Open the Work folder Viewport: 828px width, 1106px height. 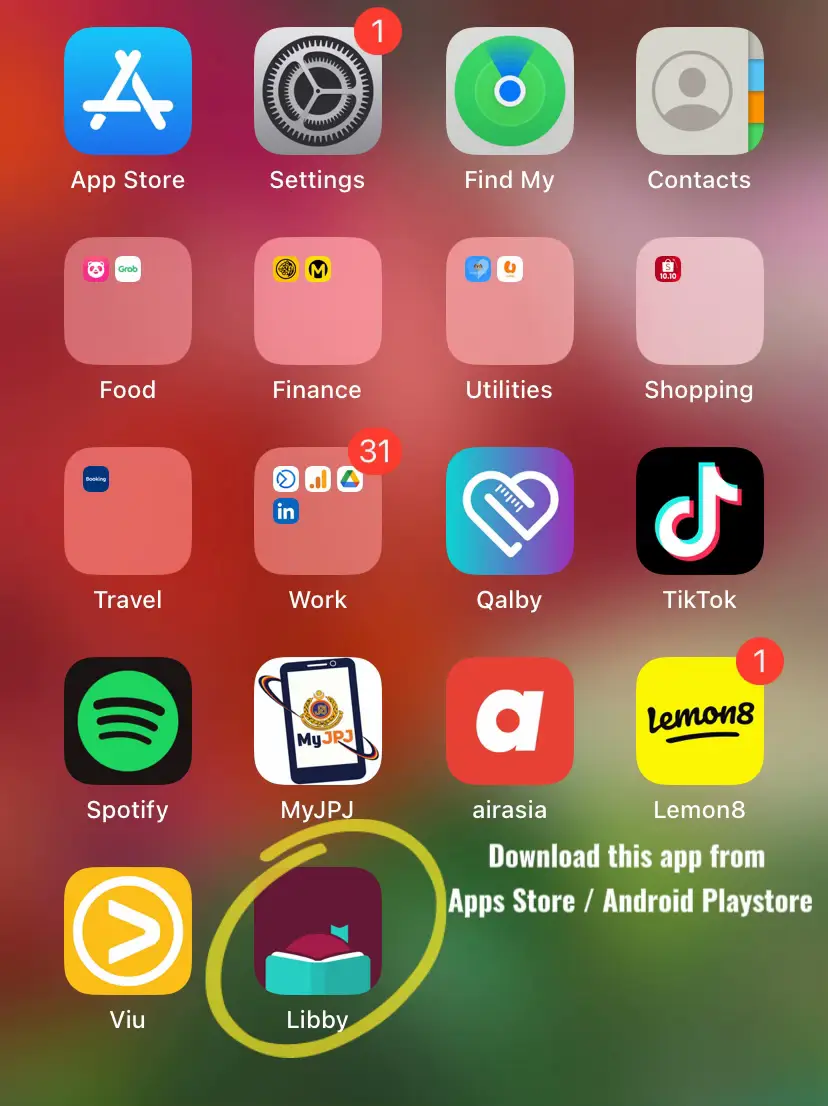click(318, 511)
